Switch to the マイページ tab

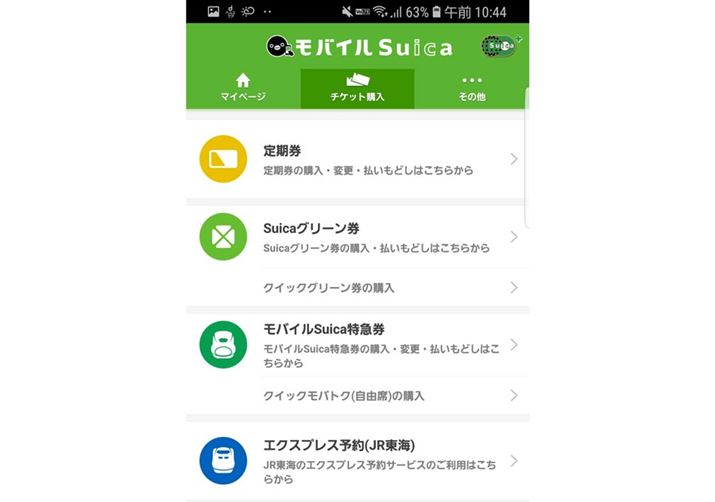point(243,88)
